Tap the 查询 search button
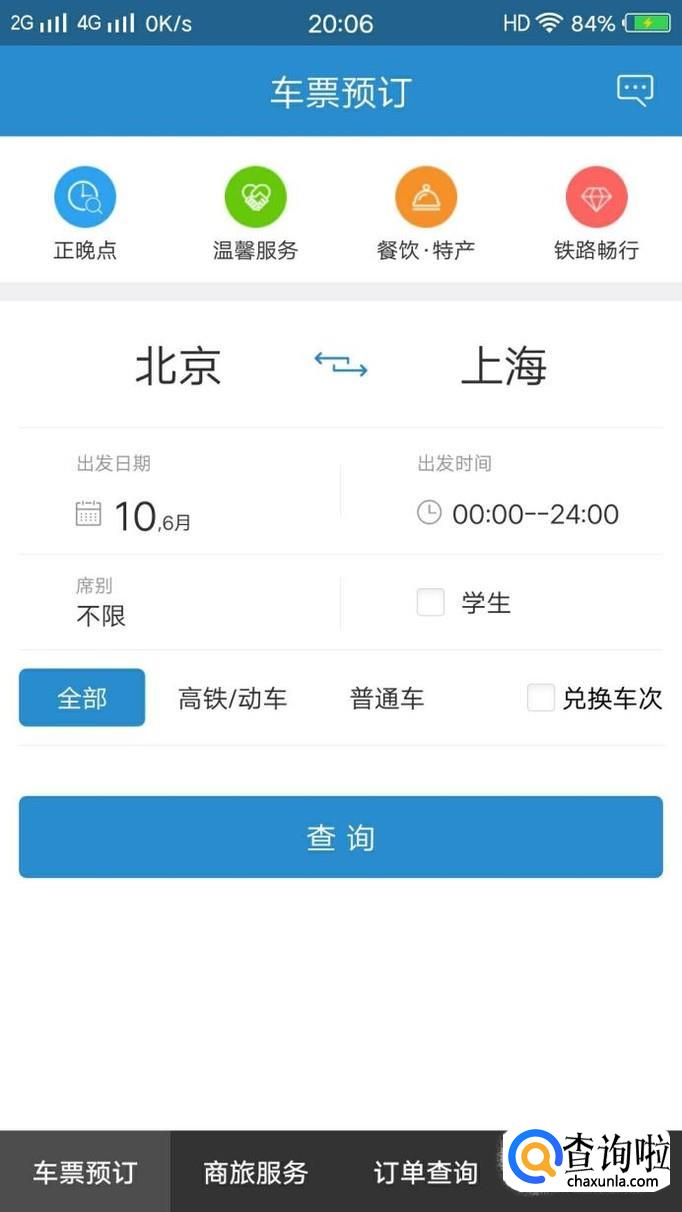 [341, 837]
